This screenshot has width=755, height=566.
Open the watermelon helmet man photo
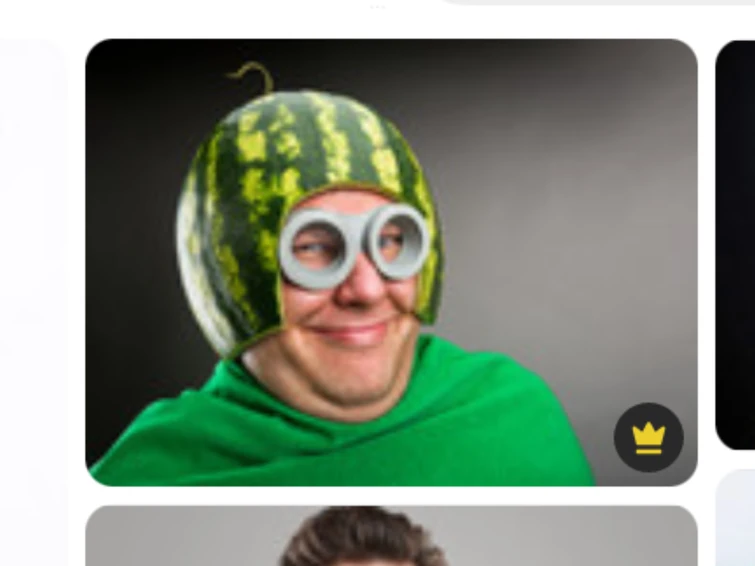point(390,262)
